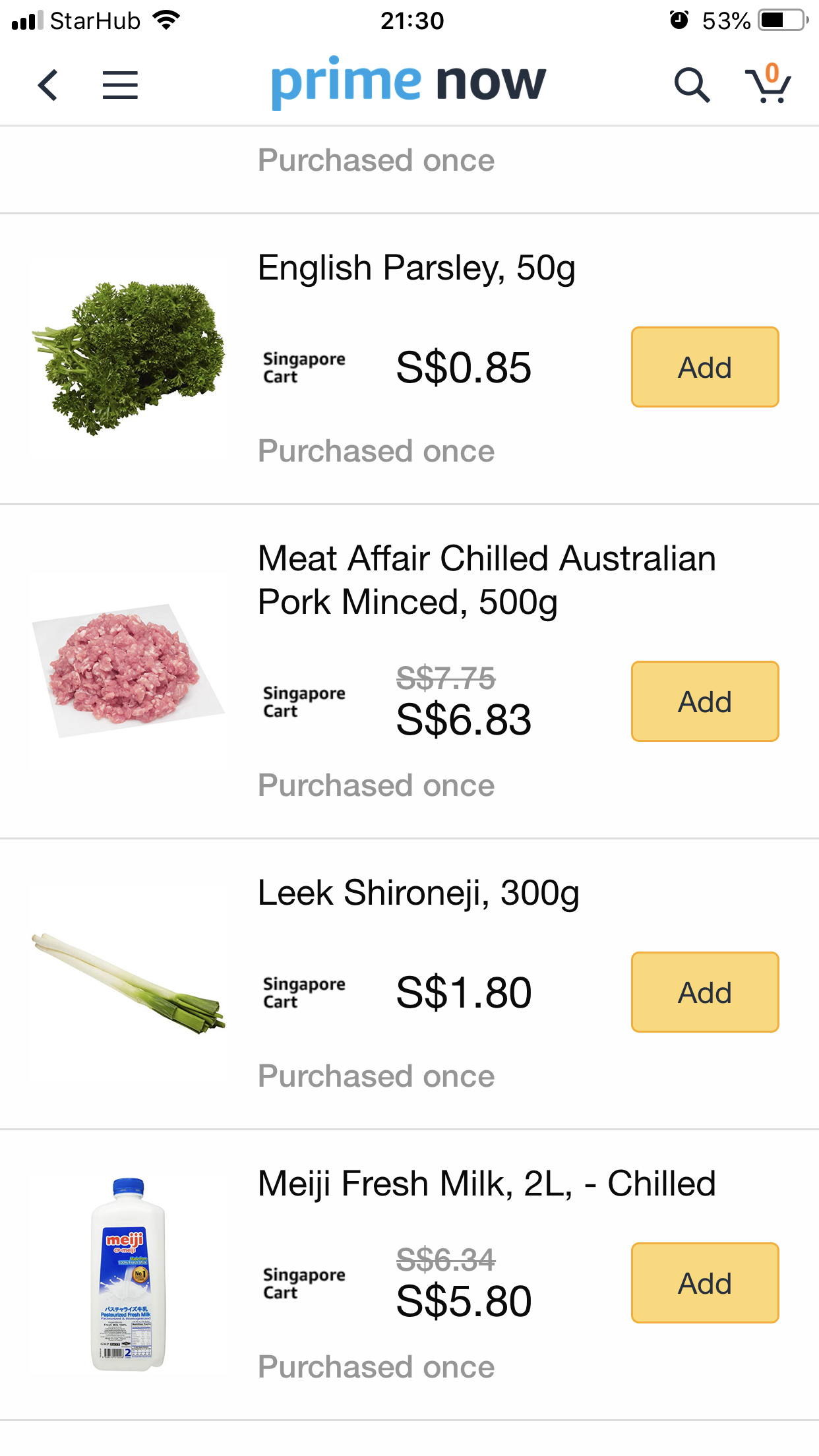Open the hamburger menu

(120, 85)
